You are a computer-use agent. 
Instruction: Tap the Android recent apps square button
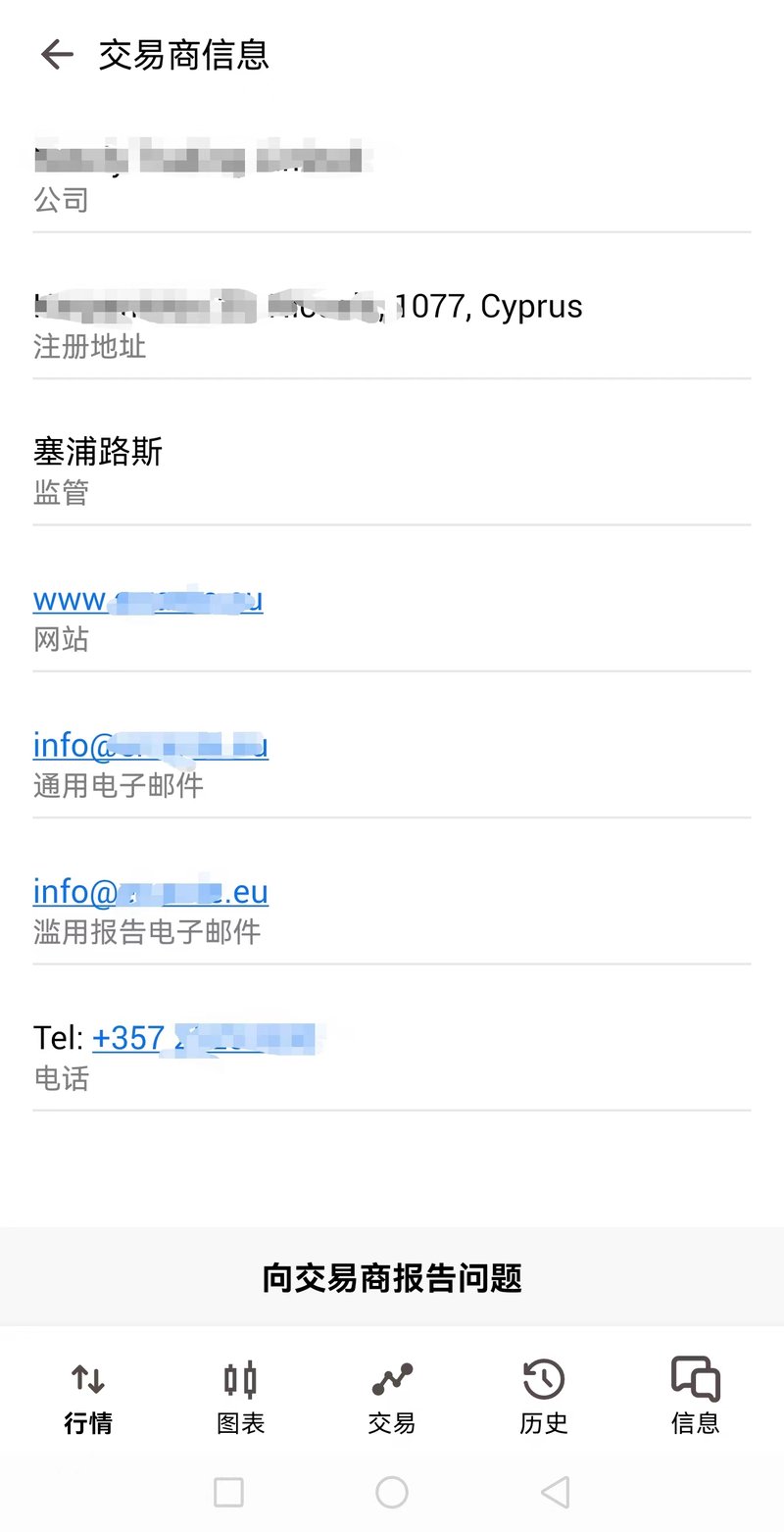228,1492
